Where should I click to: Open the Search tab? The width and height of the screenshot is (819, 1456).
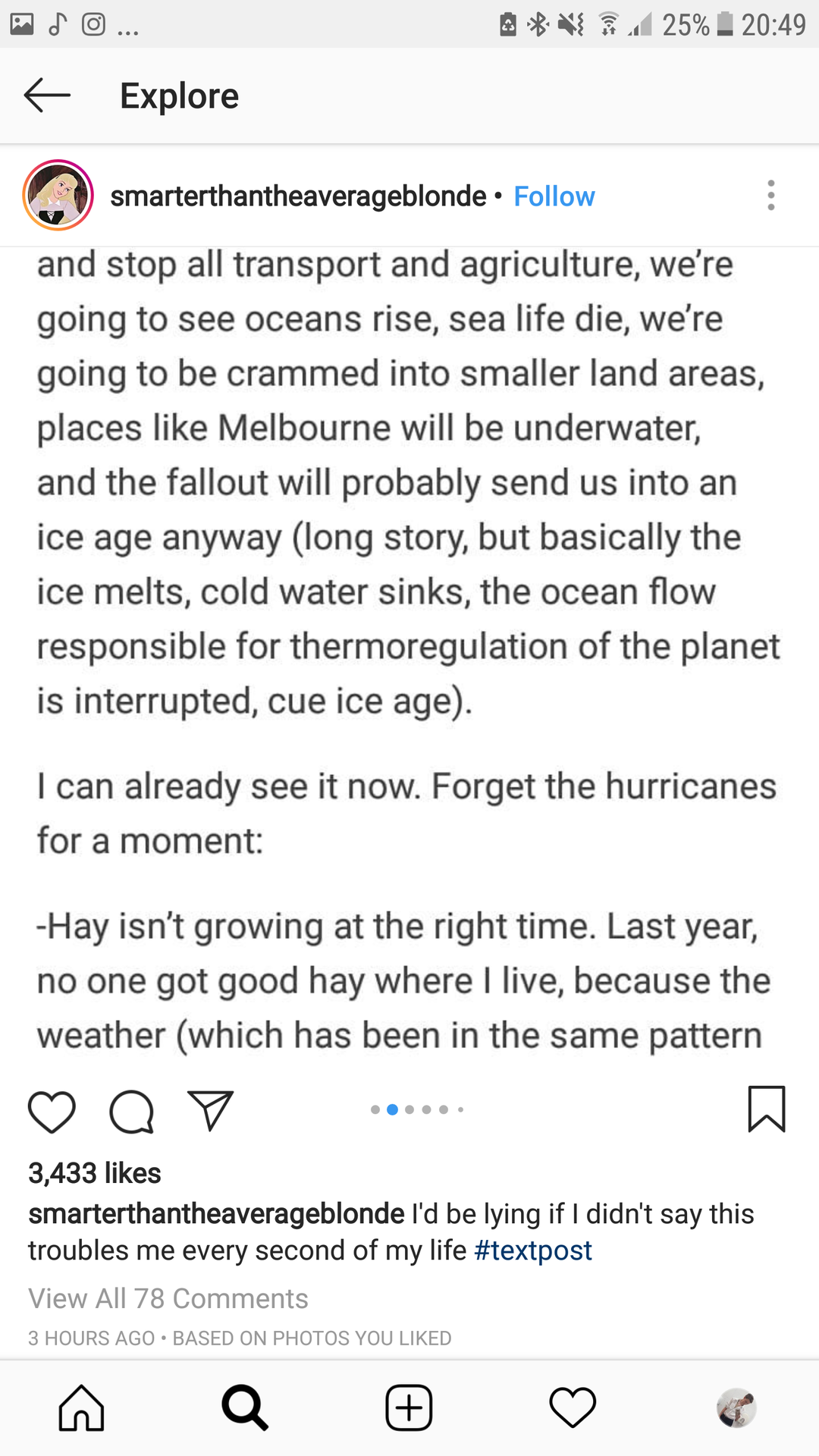click(245, 1408)
